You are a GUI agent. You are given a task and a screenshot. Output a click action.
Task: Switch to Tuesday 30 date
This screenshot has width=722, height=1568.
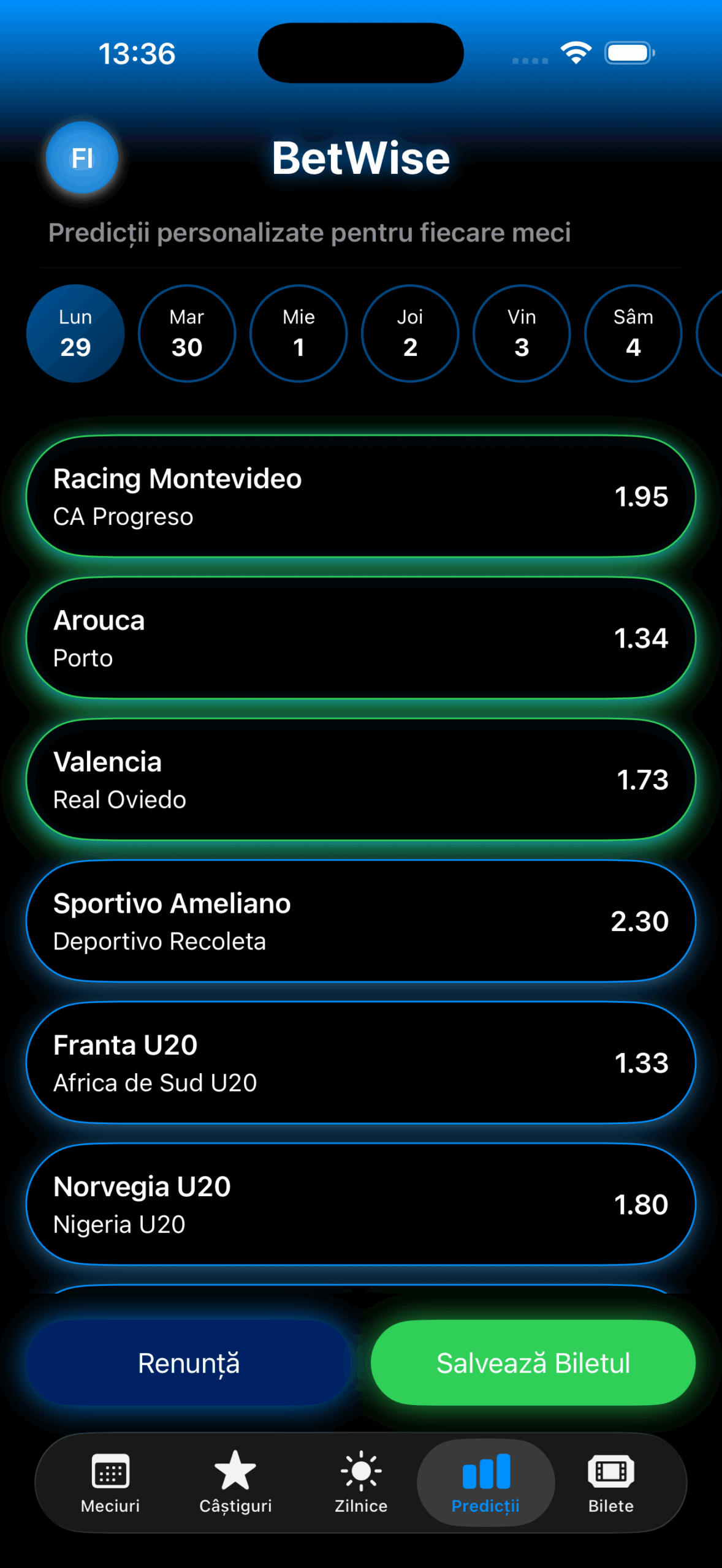[x=187, y=334]
